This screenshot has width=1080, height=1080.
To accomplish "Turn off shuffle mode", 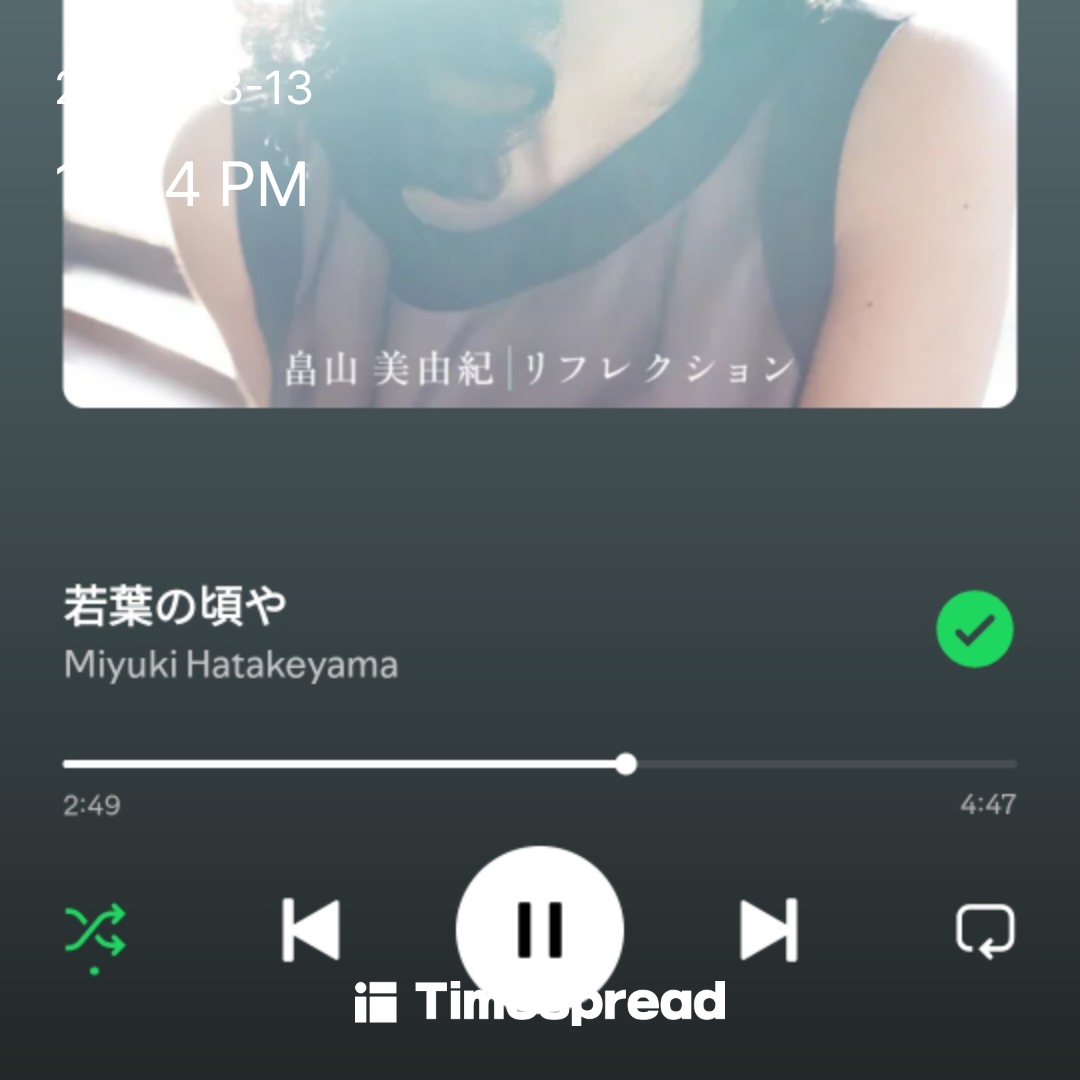I will click(x=95, y=930).
